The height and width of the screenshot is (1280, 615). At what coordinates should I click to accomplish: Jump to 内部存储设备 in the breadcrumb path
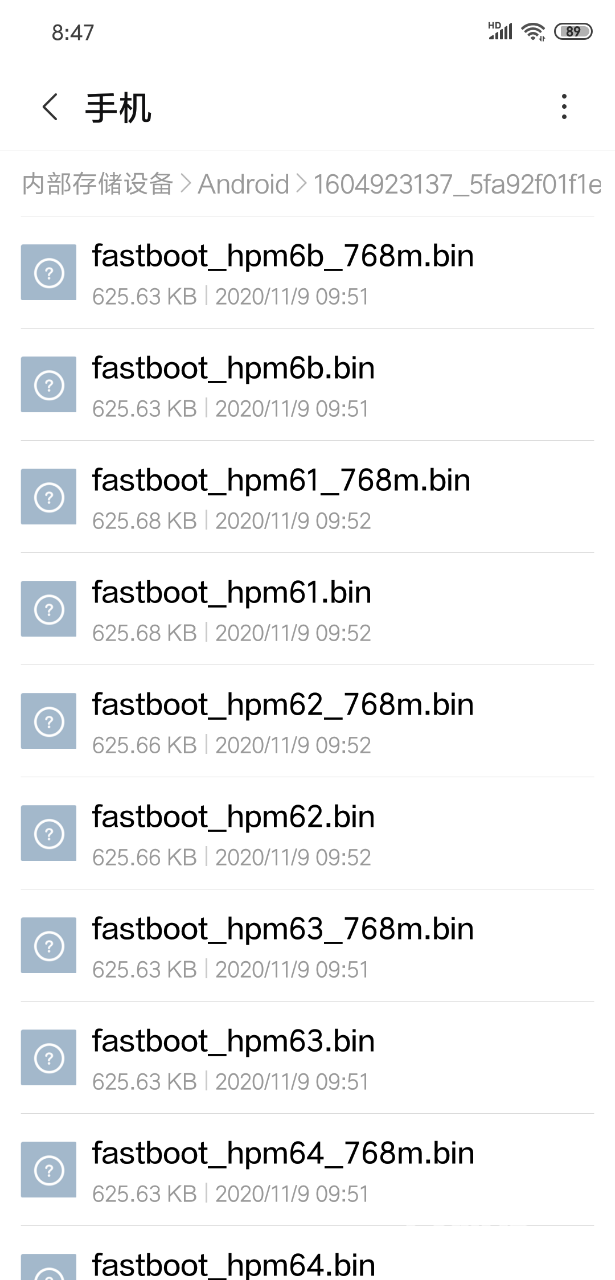(x=98, y=184)
